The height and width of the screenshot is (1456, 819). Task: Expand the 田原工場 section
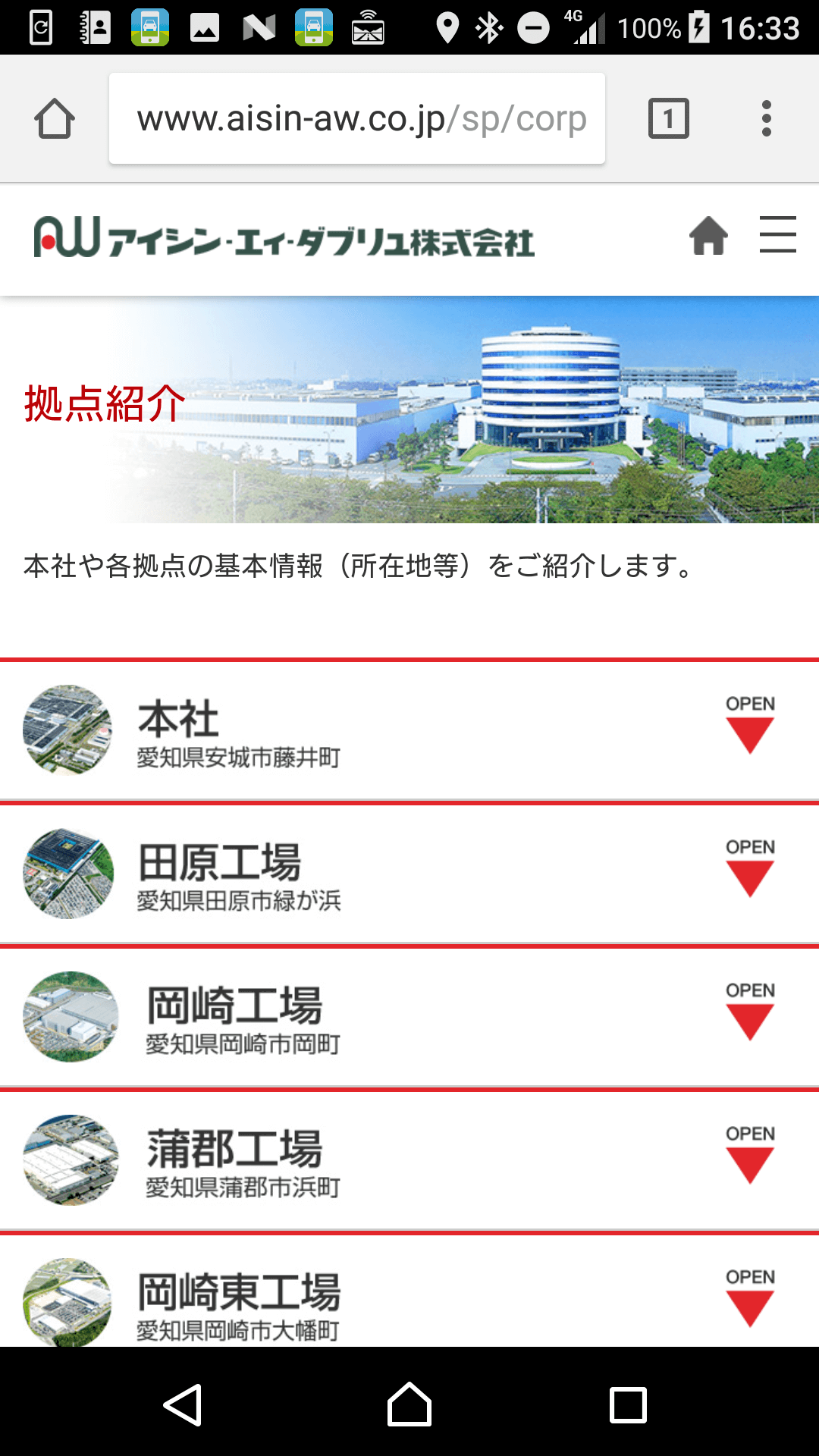click(x=409, y=874)
